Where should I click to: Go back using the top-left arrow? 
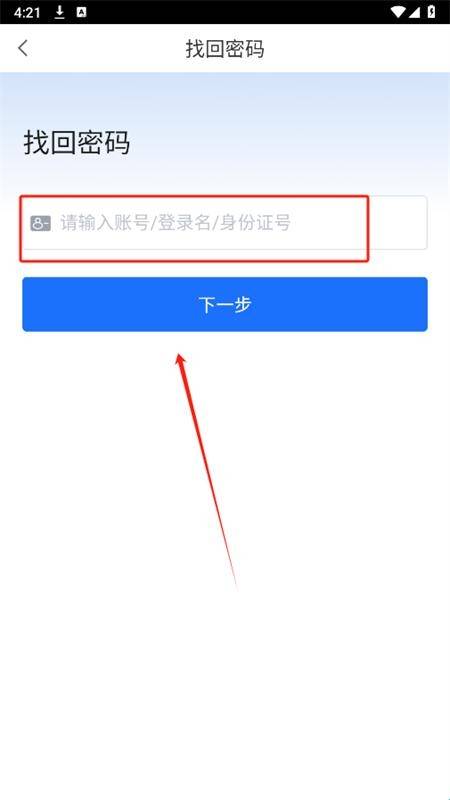[23, 49]
